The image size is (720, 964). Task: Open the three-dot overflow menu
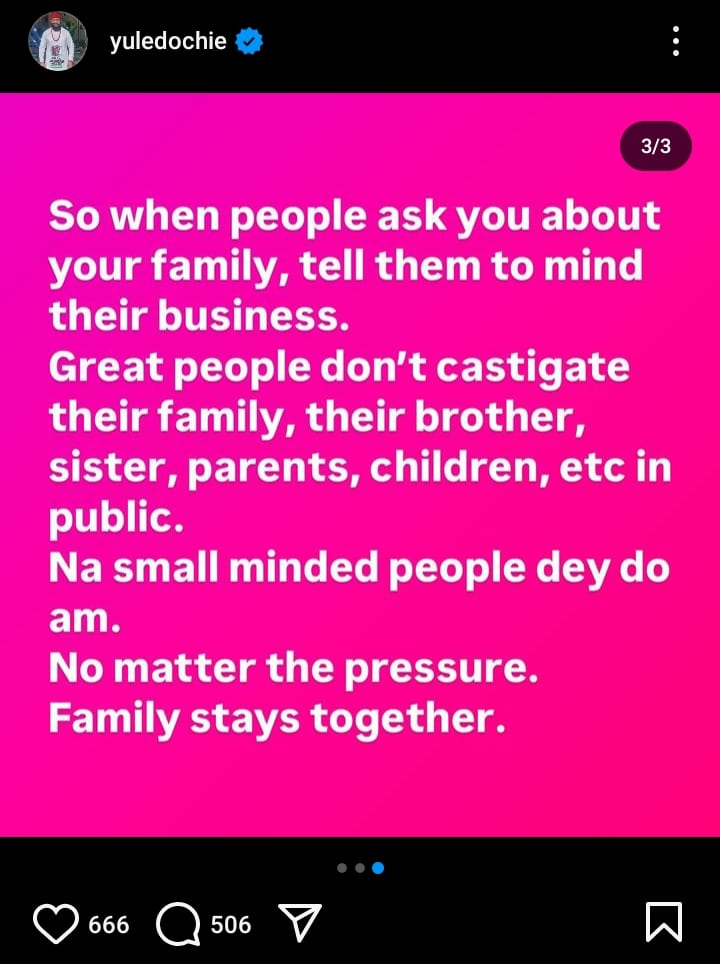[x=676, y=42]
